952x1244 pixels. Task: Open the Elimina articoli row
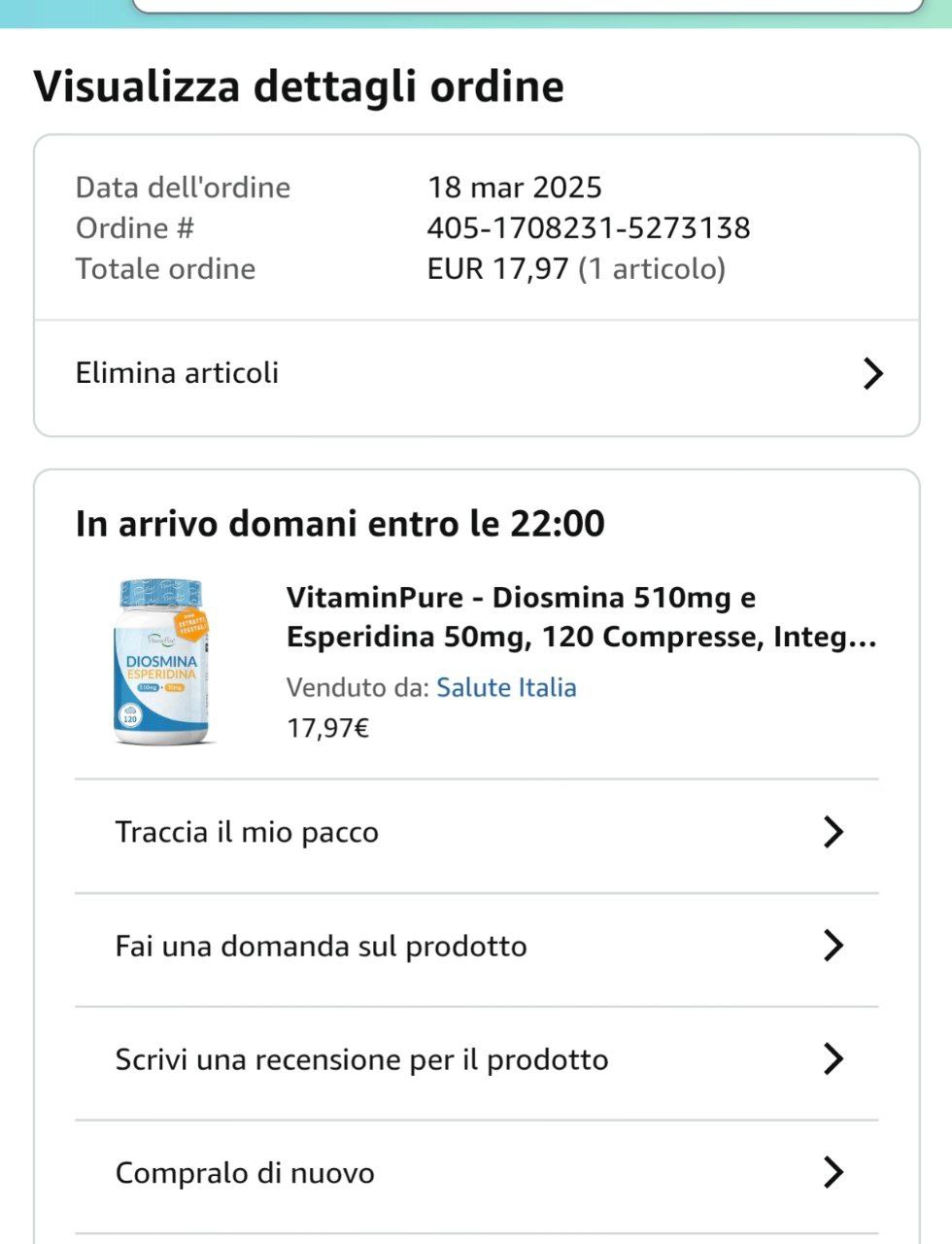coord(476,373)
